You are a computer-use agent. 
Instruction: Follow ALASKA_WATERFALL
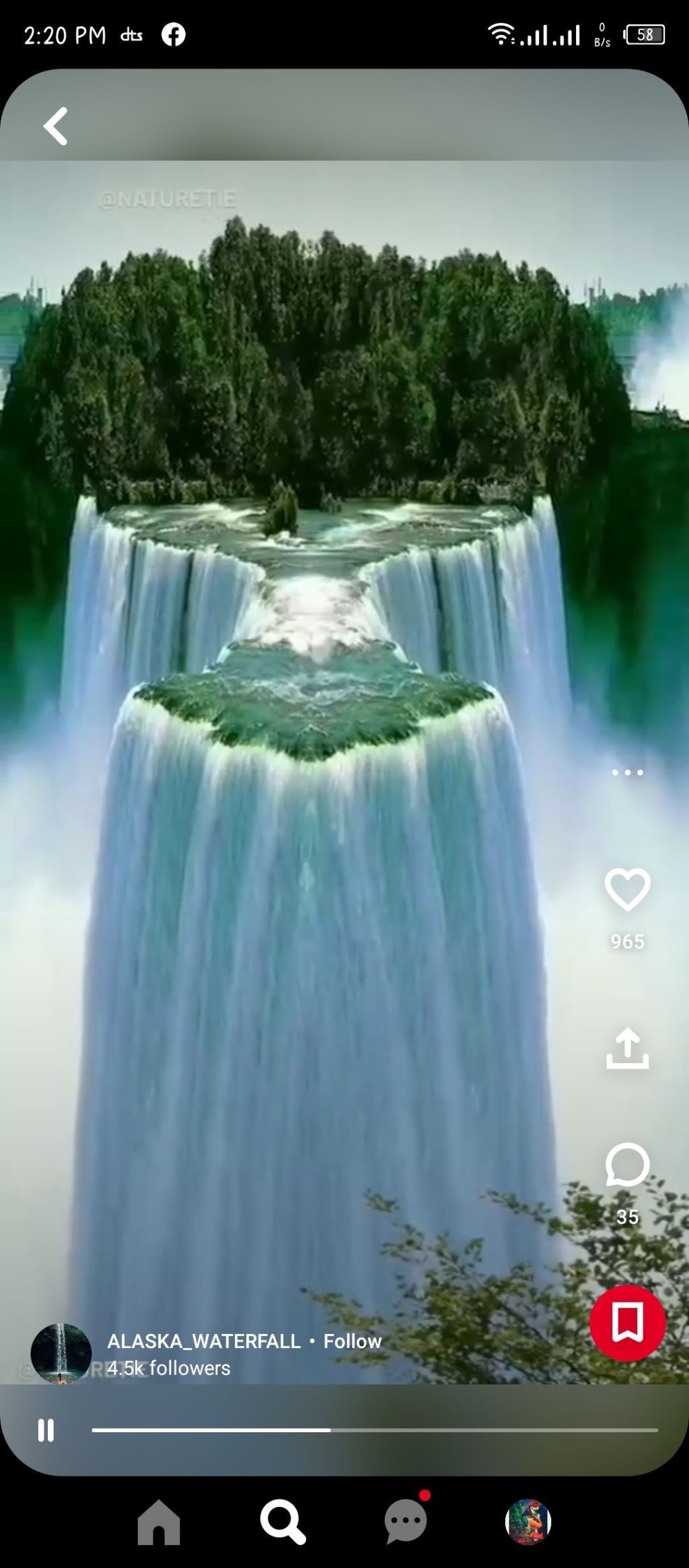coord(352,1341)
